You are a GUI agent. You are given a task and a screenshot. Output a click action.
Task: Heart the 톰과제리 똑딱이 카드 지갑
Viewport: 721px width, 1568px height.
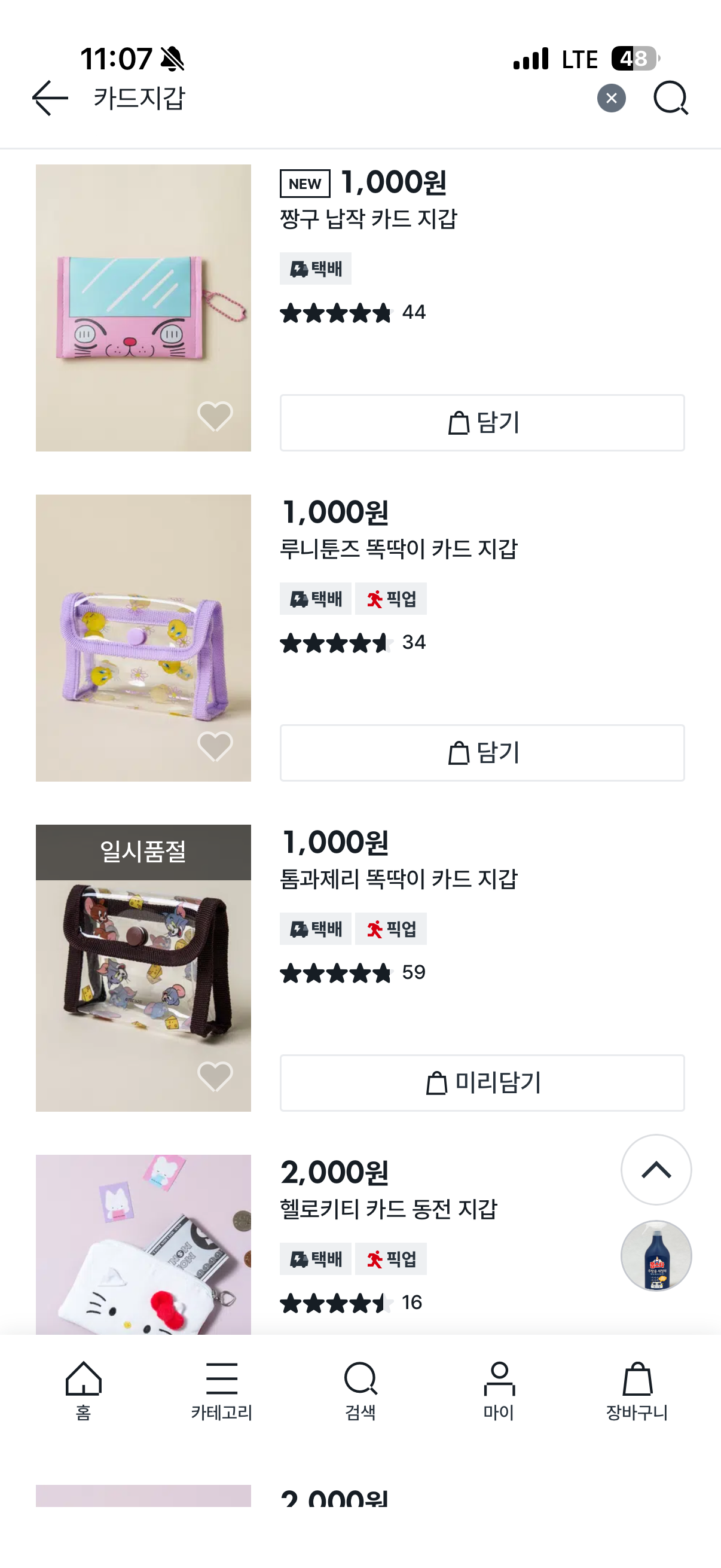click(x=215, y=1077)
